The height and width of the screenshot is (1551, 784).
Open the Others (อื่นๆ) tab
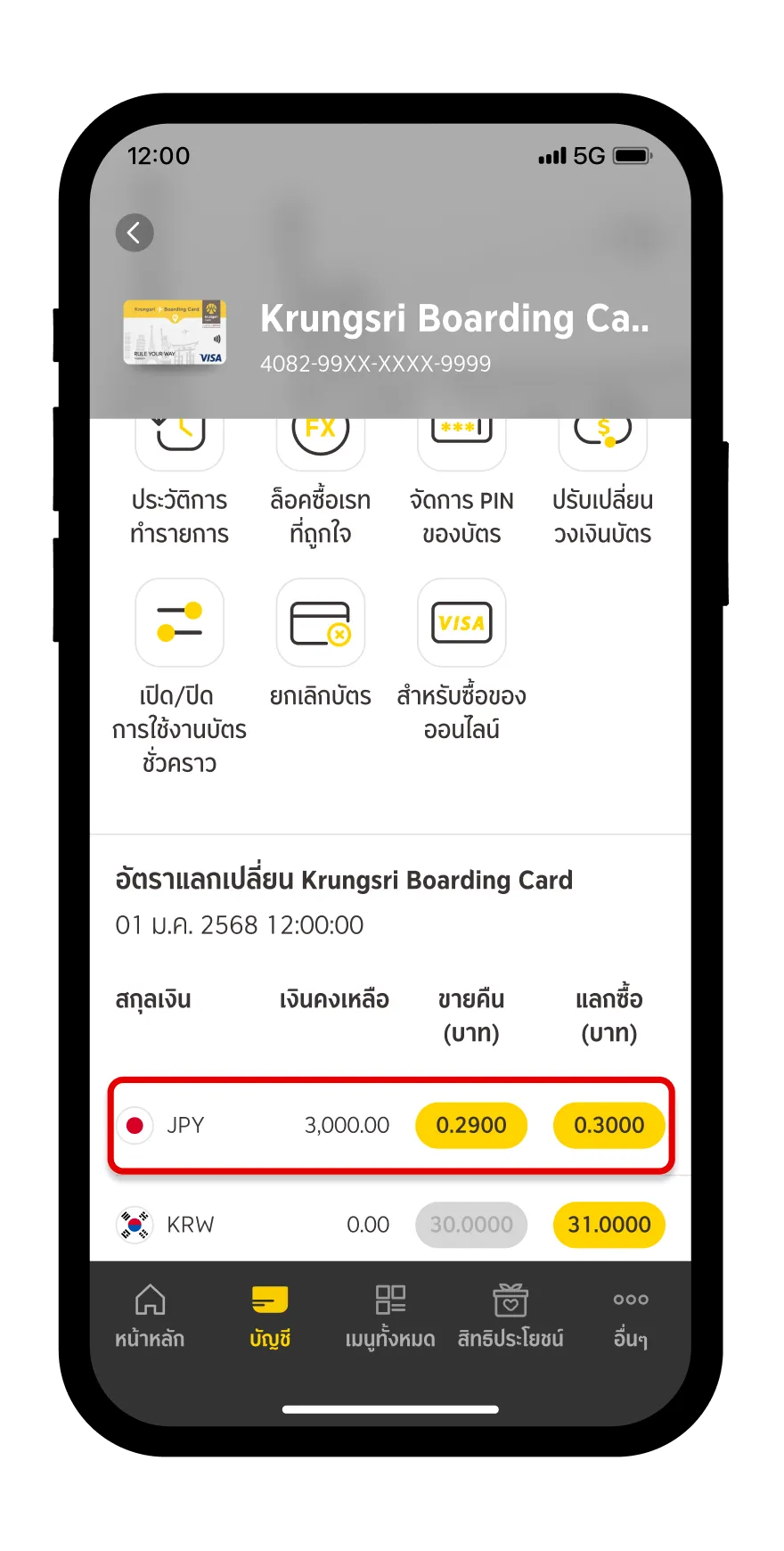tap(631, 1316)
